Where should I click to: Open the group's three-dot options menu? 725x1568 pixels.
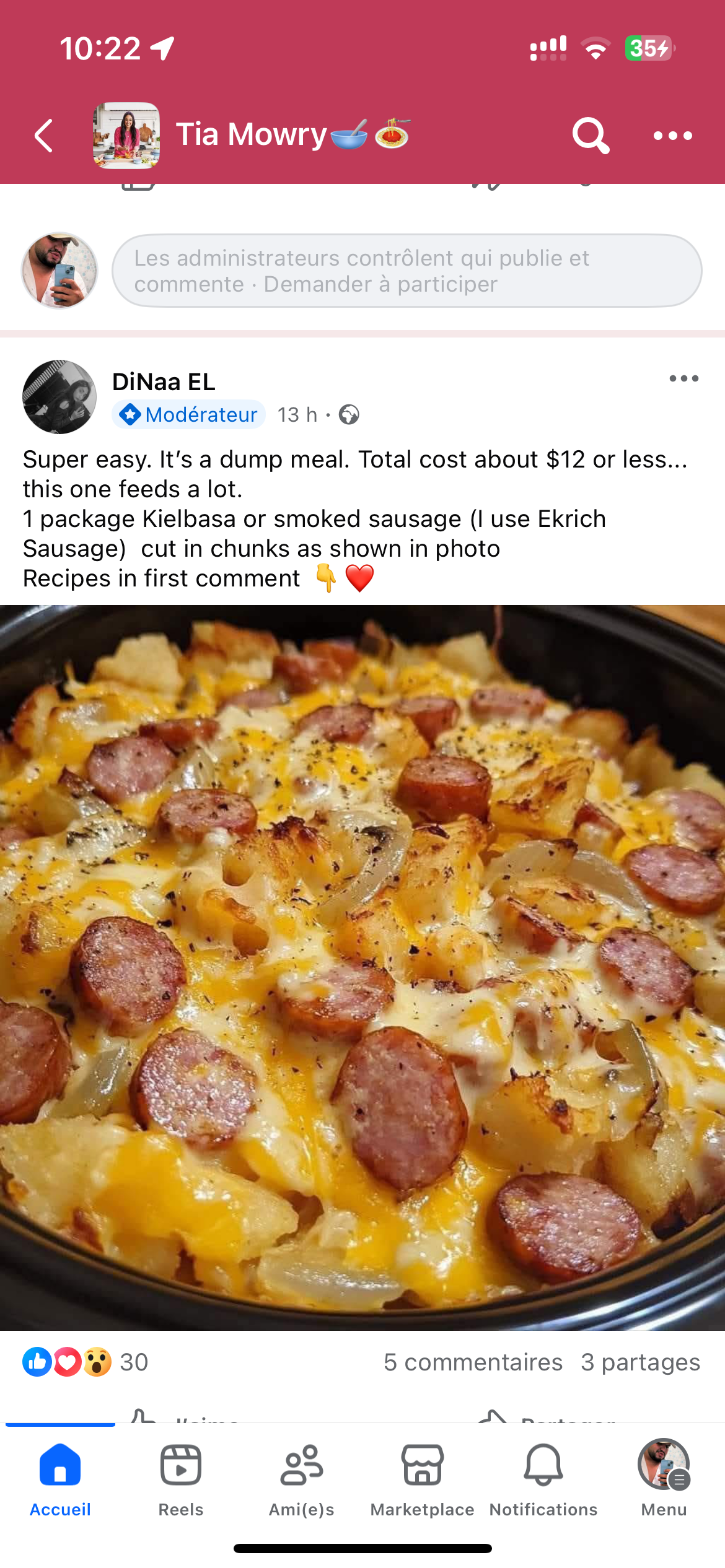(x=672, y=136)
